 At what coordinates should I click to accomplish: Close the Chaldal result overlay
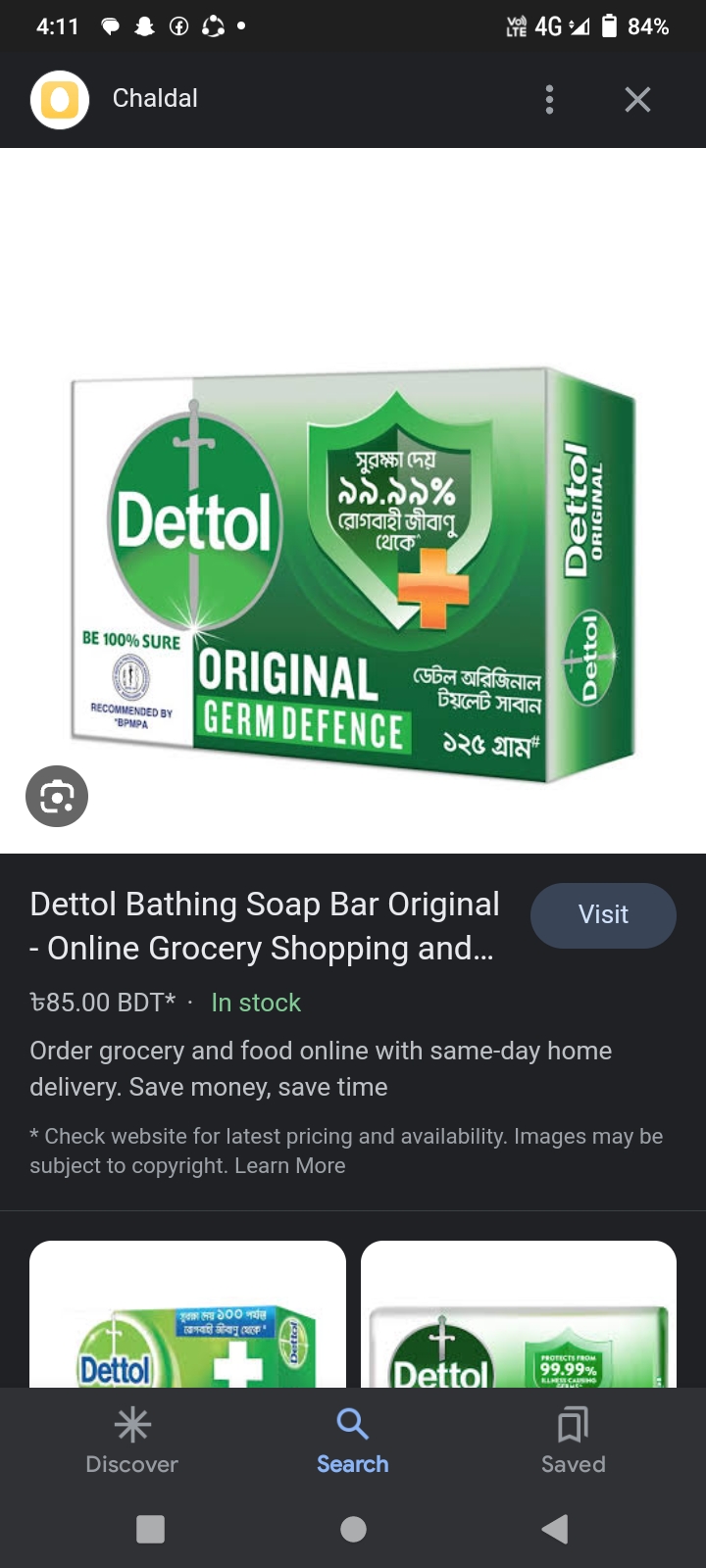pos(637,99)
